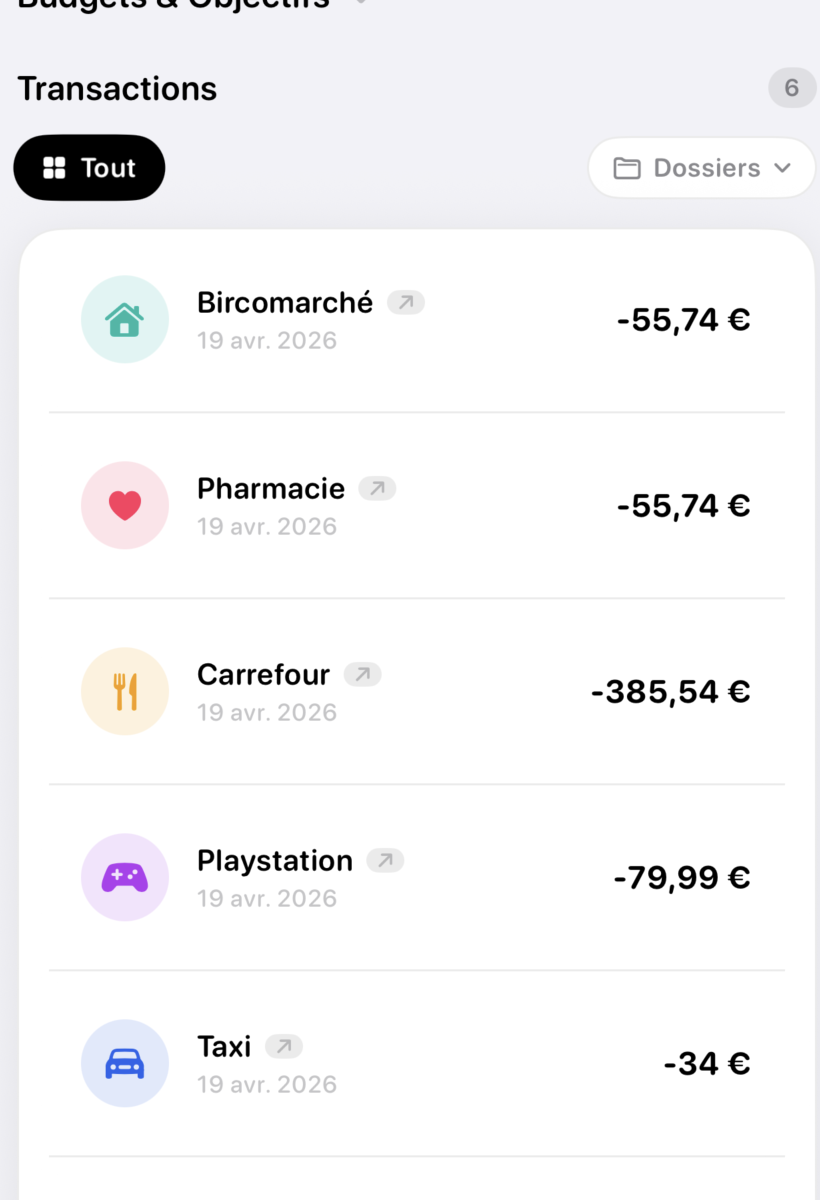Select the dining icon next to Carrefour

click(125, 691)
